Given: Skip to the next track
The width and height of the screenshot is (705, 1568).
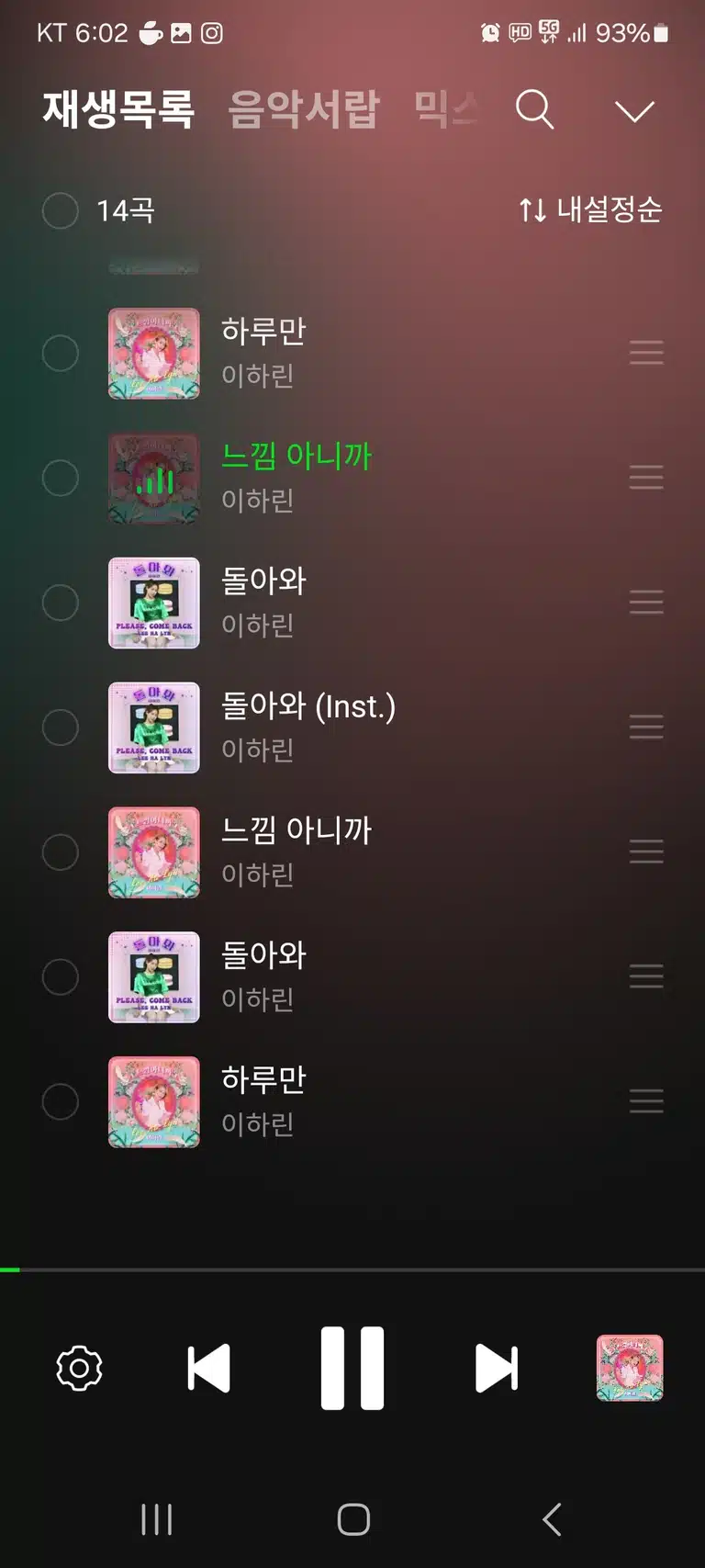Looking at the screenshot, I should pos(497,1368).
